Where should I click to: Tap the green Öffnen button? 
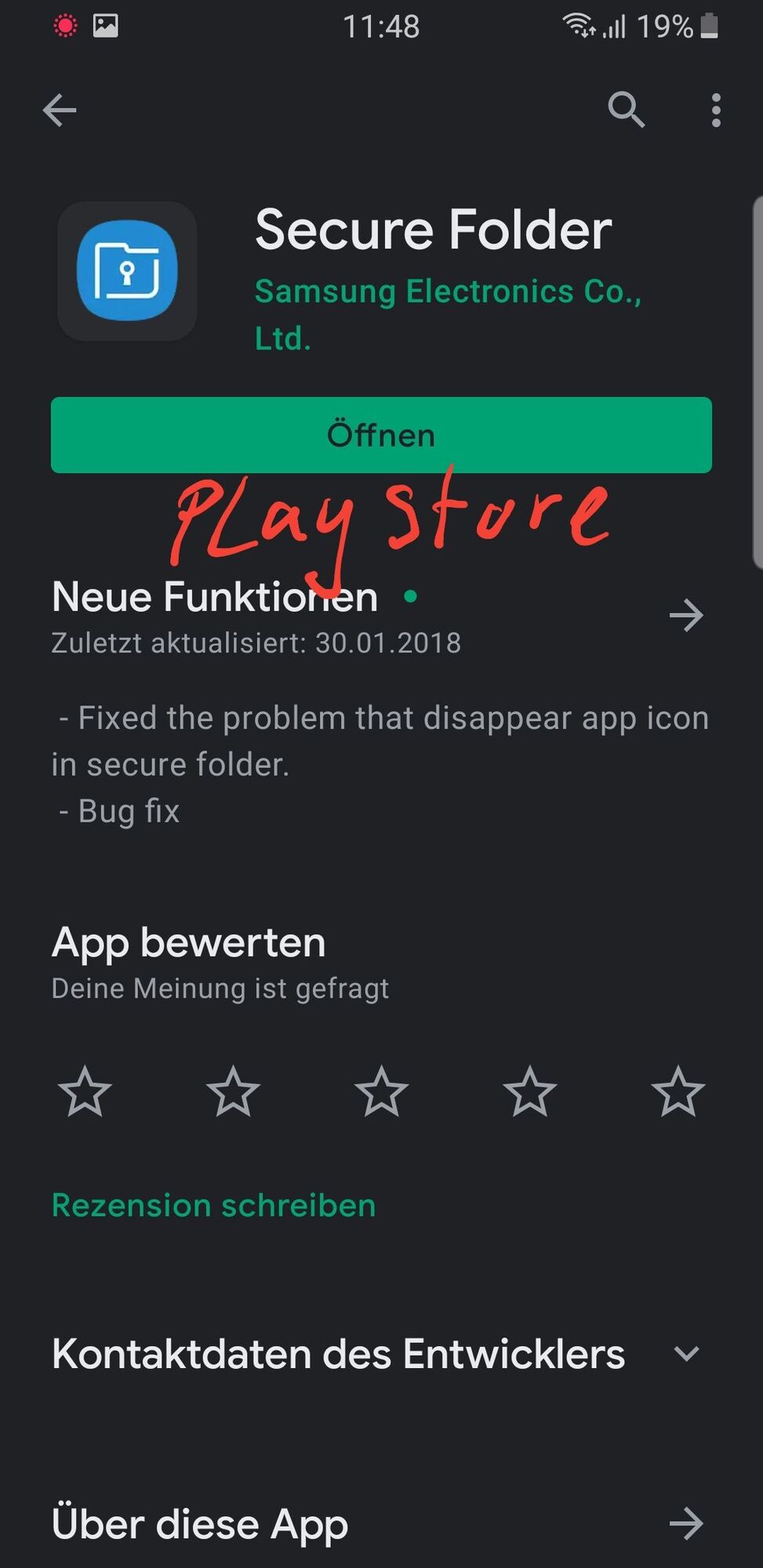pos(381,435)
